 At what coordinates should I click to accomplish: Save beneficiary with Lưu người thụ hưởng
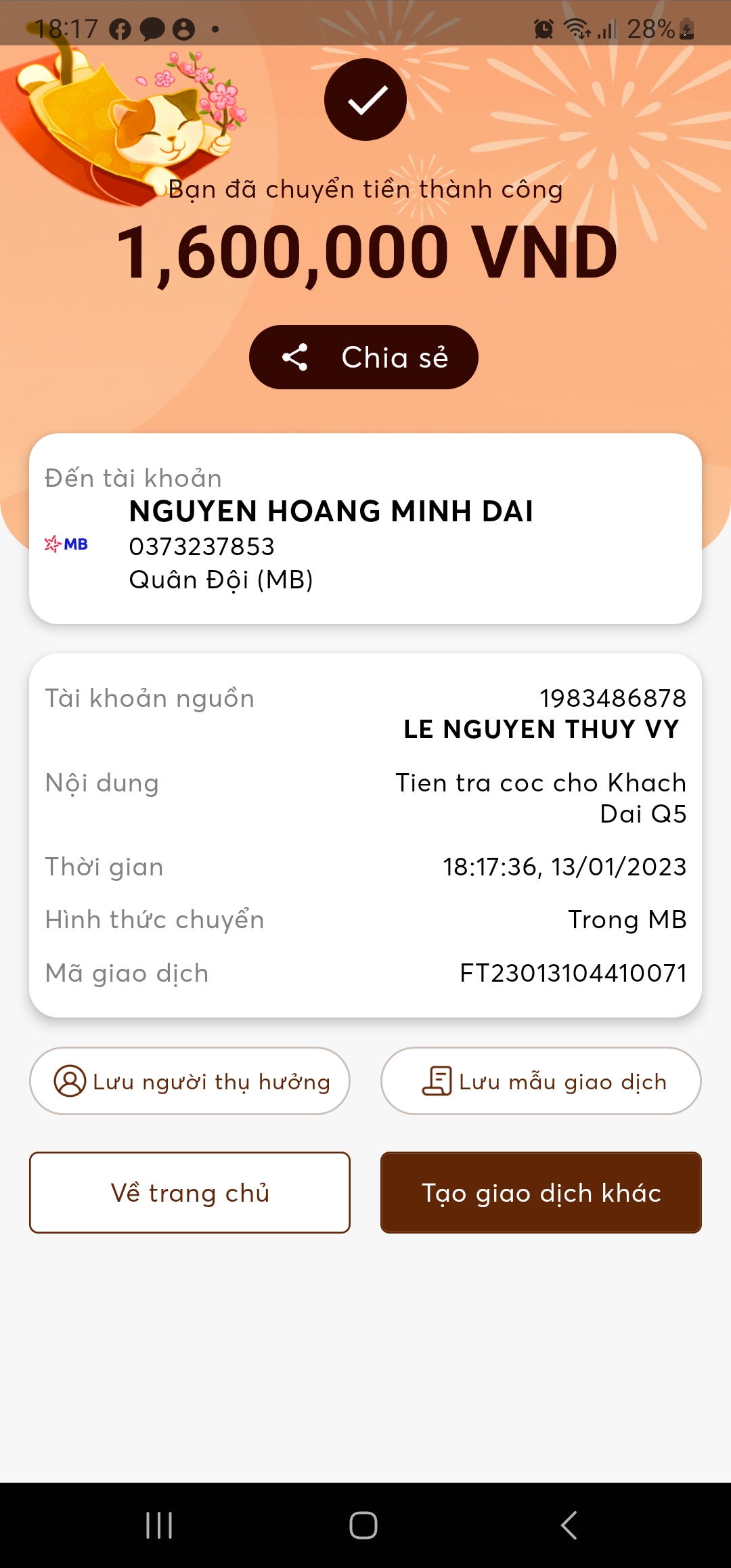(x=190, y=1081)
